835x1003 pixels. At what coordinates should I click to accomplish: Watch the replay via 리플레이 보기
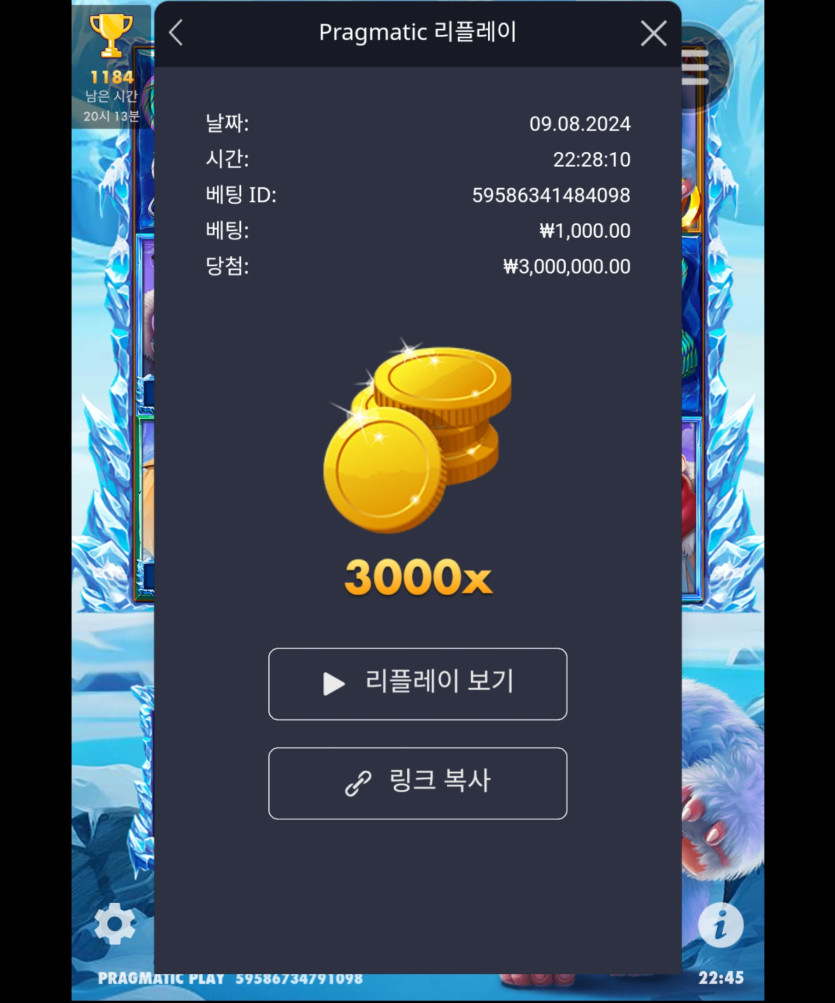[x=417, y=684]
